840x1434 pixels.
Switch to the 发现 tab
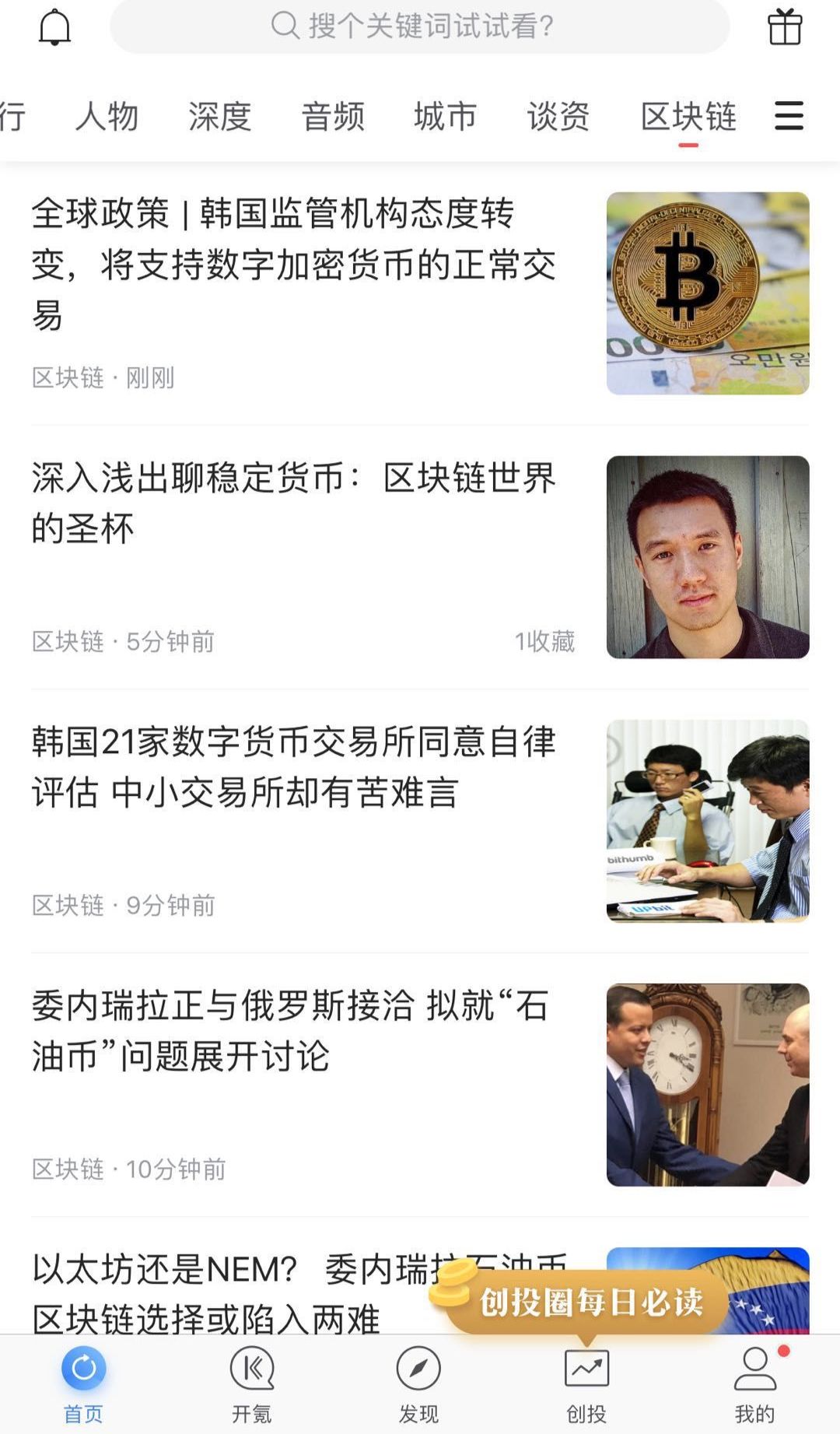pos(418,1383)
